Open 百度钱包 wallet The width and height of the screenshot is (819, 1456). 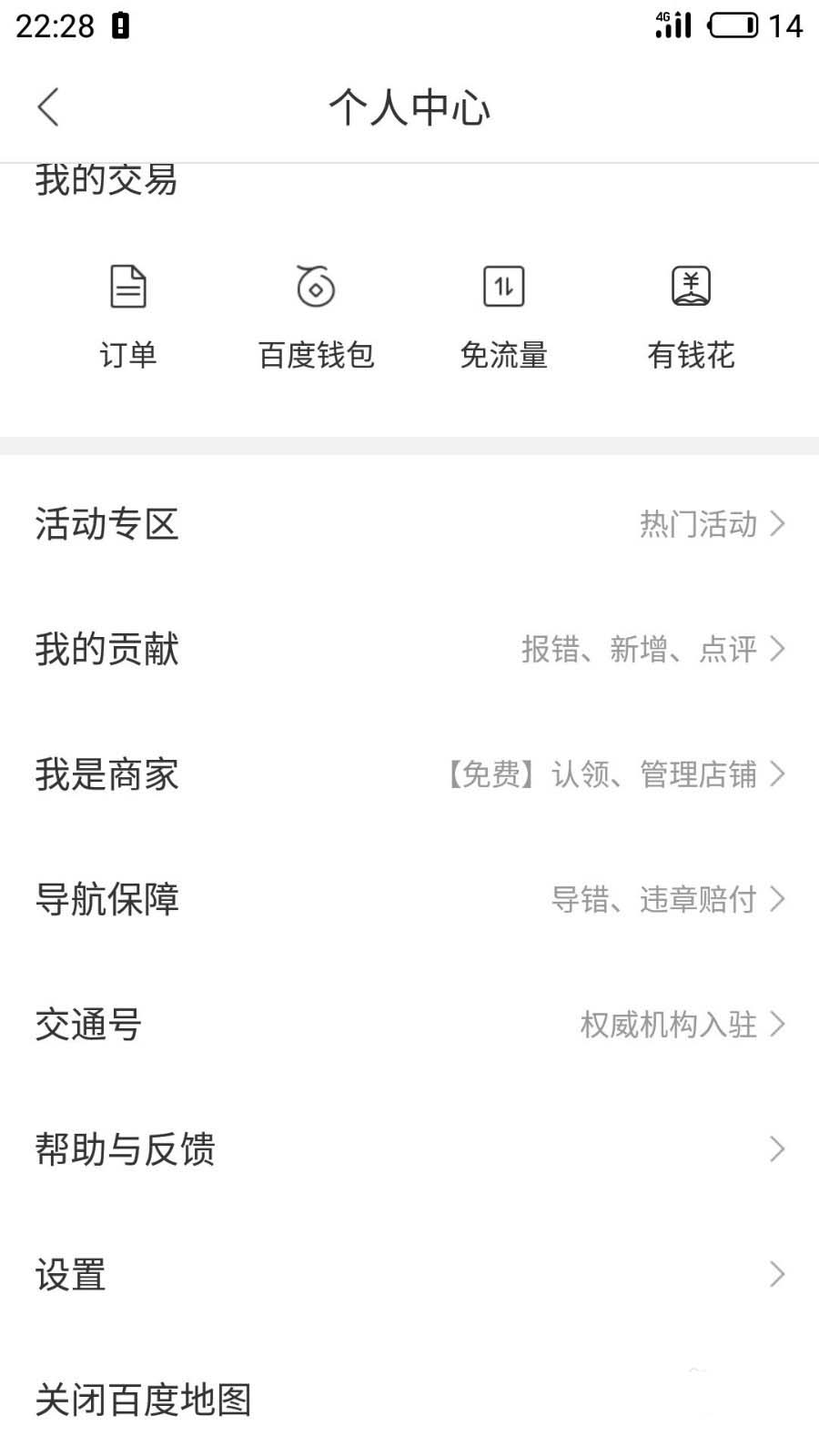pyautogui.click(x=316, y=315)
